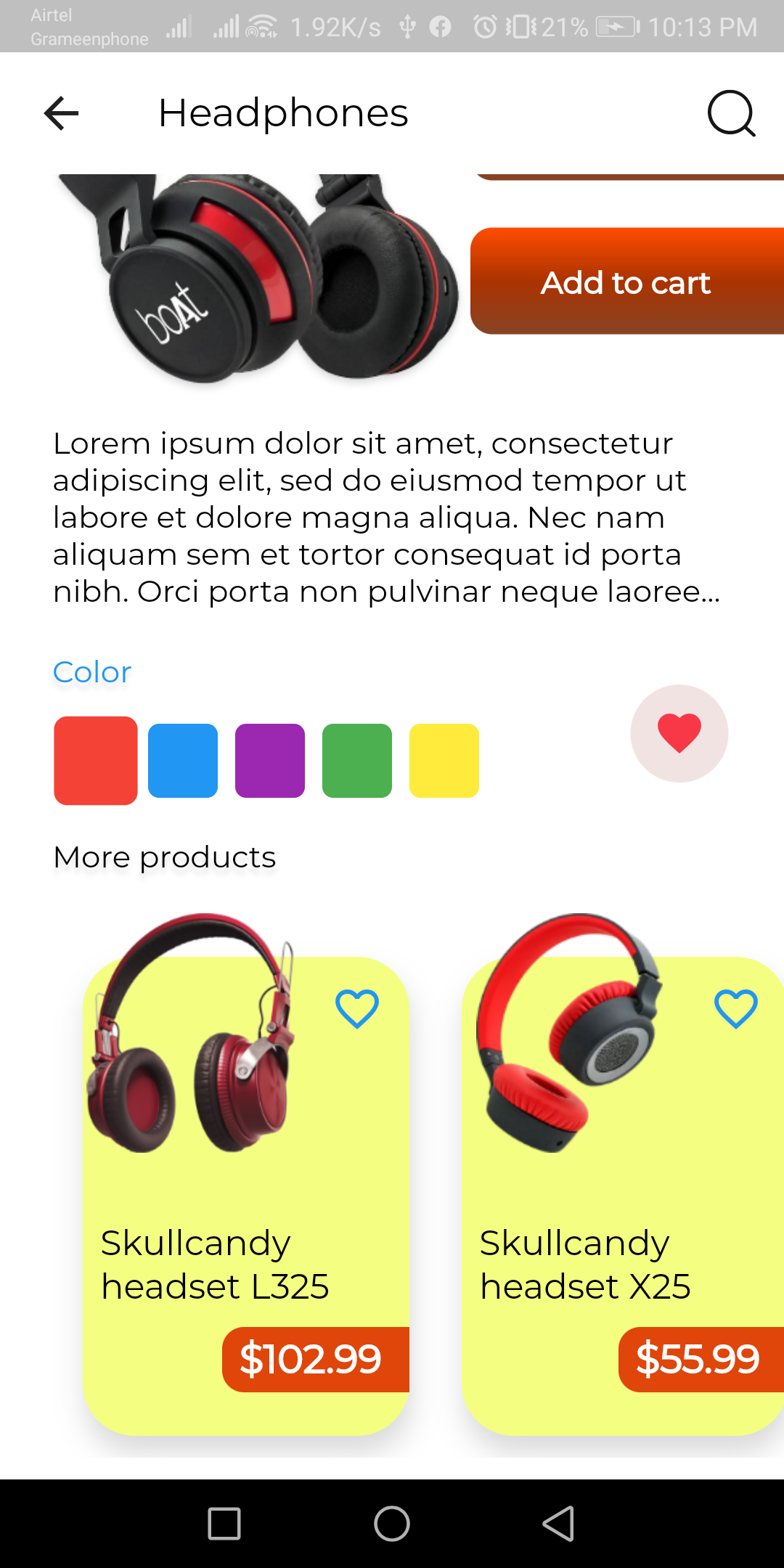The width and height of the screenshot is (784, 1568).
Task: Select the green color swatch
Action: point(357,760)
